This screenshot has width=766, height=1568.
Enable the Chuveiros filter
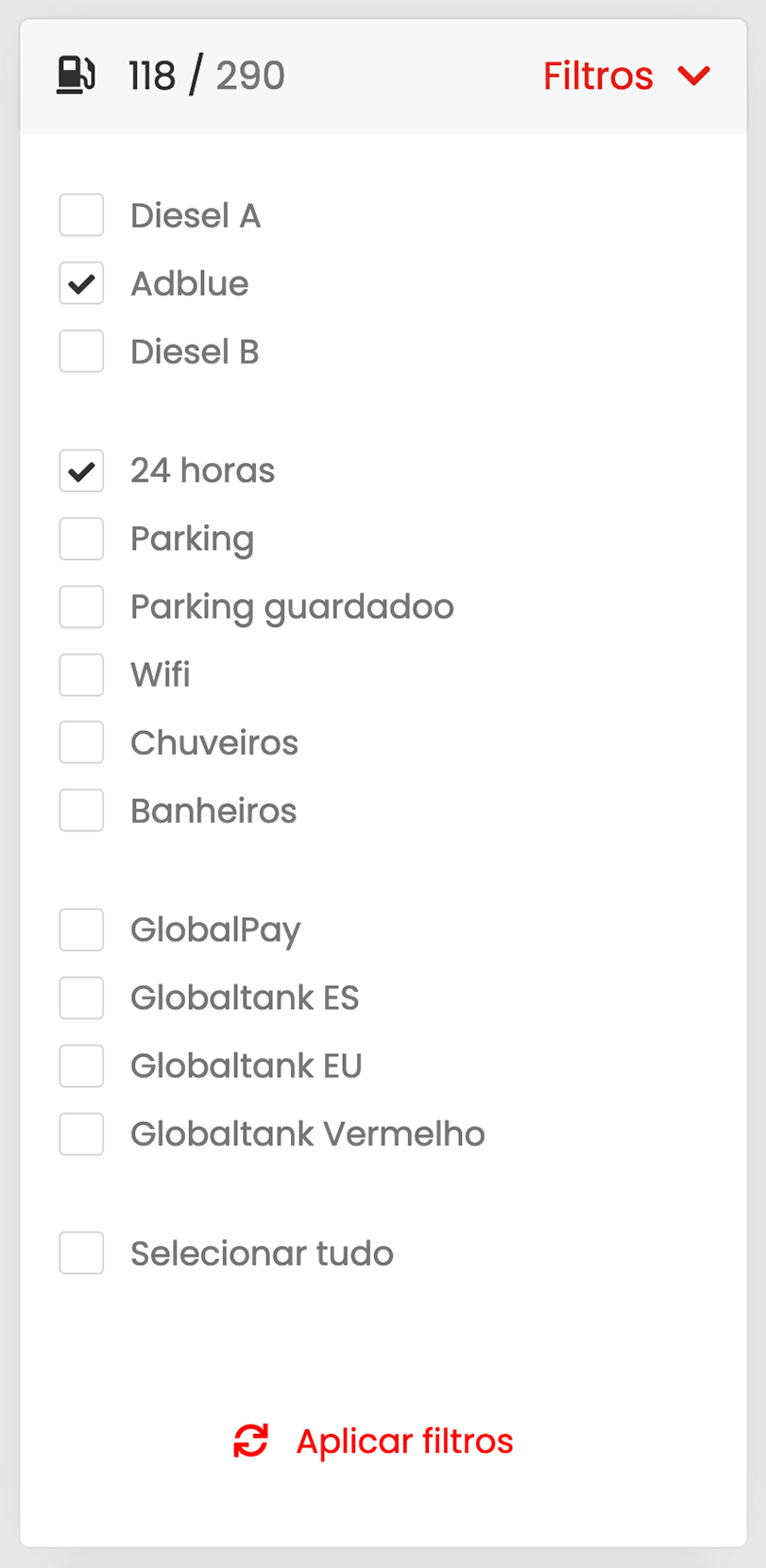[x=81, y=742]
